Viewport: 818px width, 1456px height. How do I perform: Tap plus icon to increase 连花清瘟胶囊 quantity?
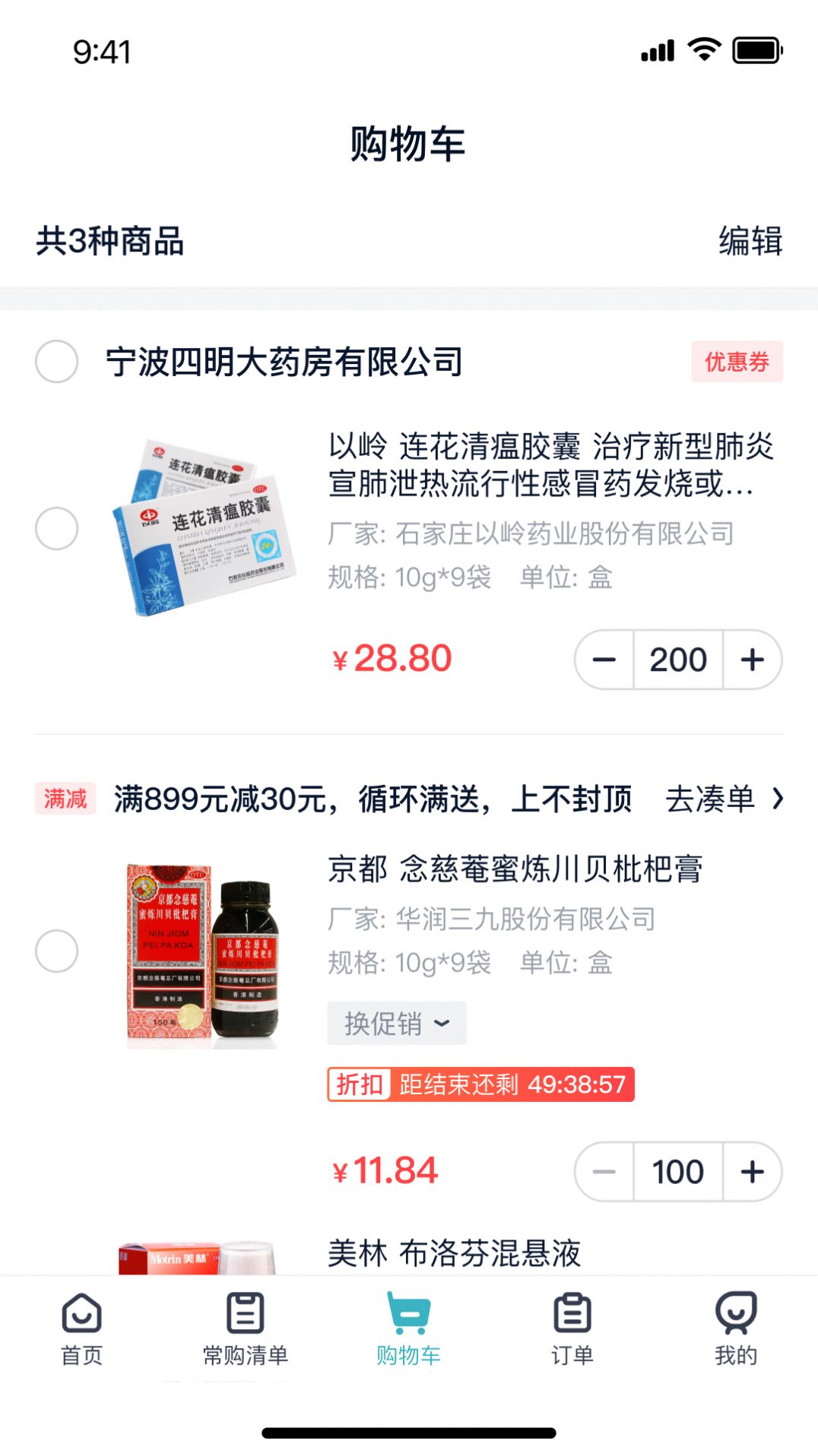[x=751, y=660]
